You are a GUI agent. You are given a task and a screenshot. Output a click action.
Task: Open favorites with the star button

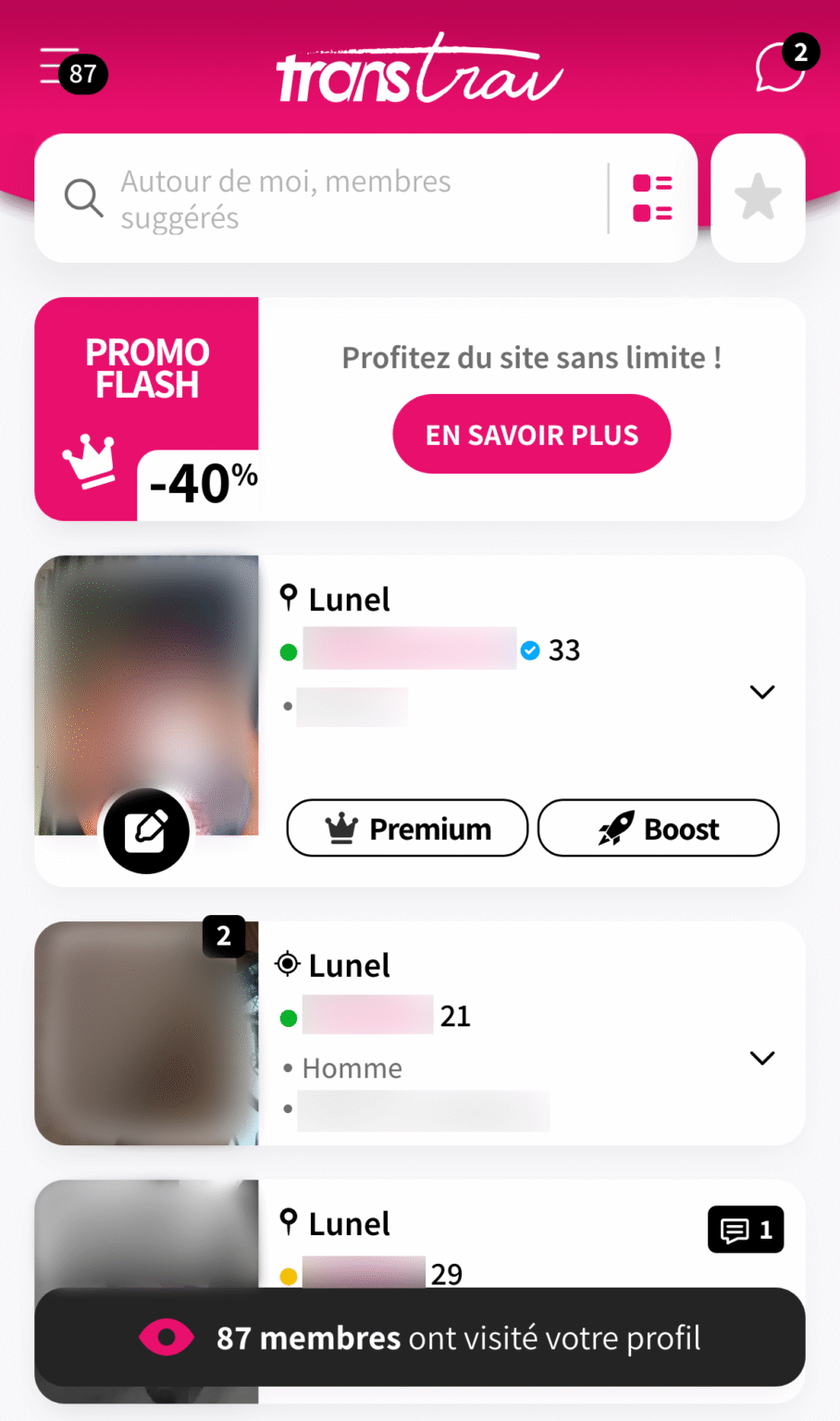tap(758, 198)
